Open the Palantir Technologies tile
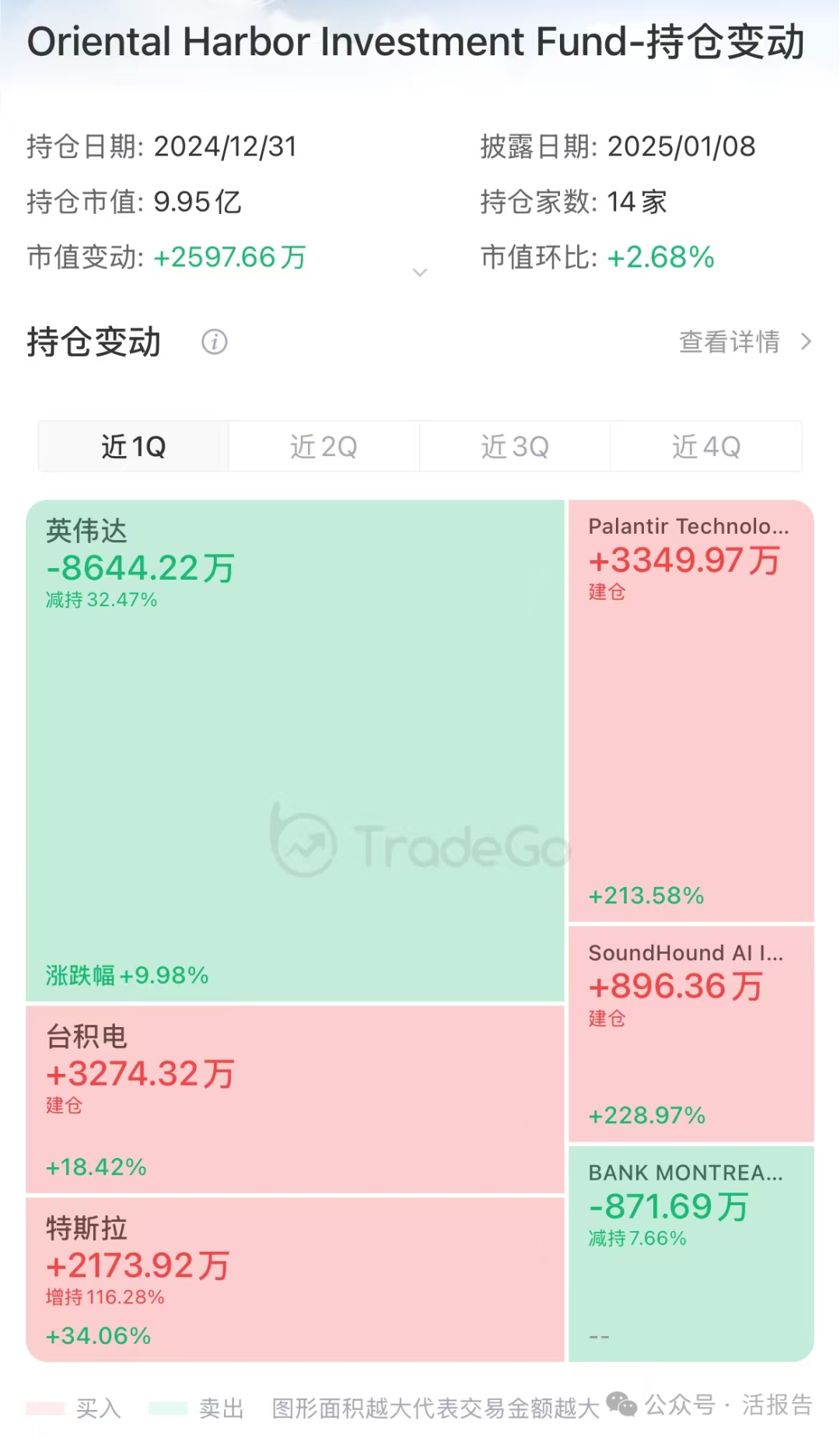 (x=691, y=711)
